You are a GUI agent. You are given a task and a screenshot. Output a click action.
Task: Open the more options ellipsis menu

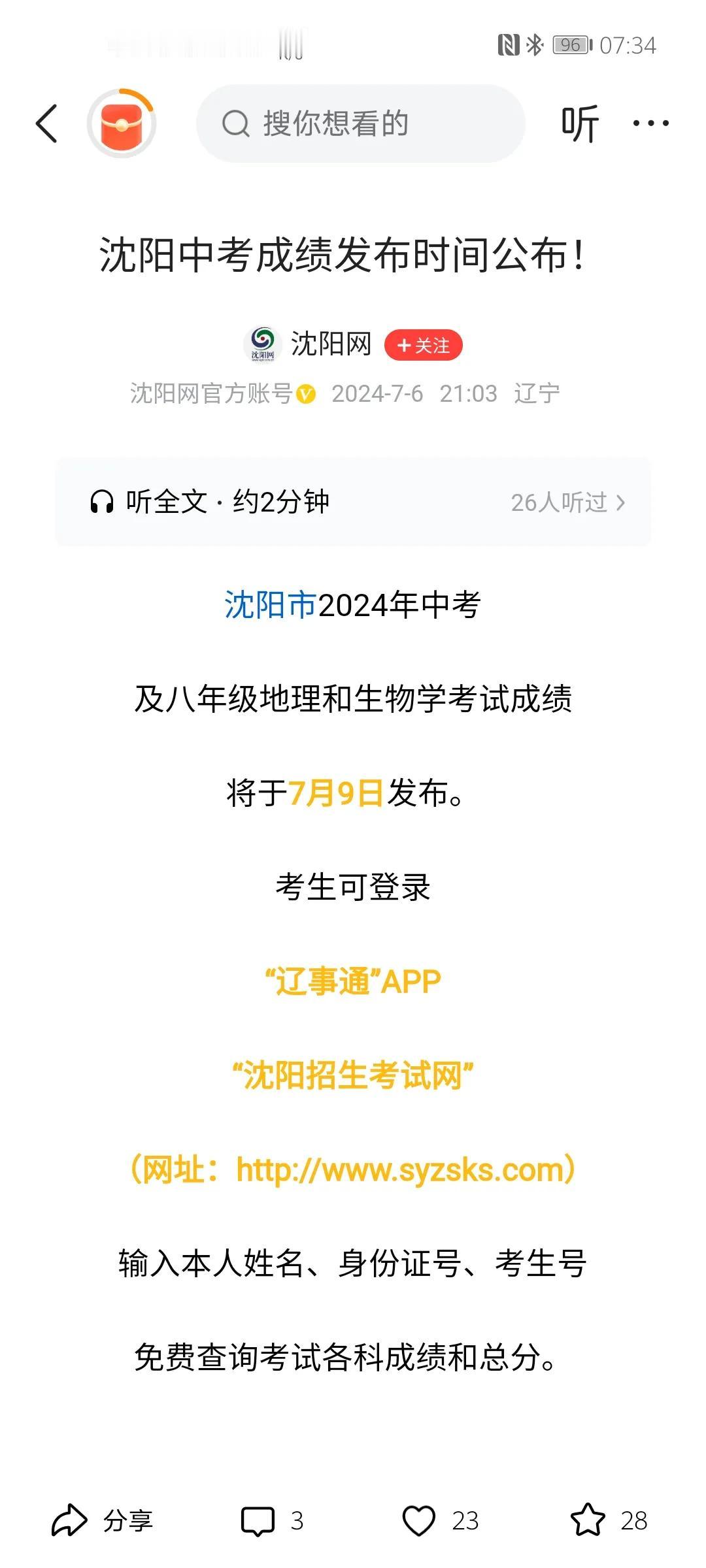[651, 123]
